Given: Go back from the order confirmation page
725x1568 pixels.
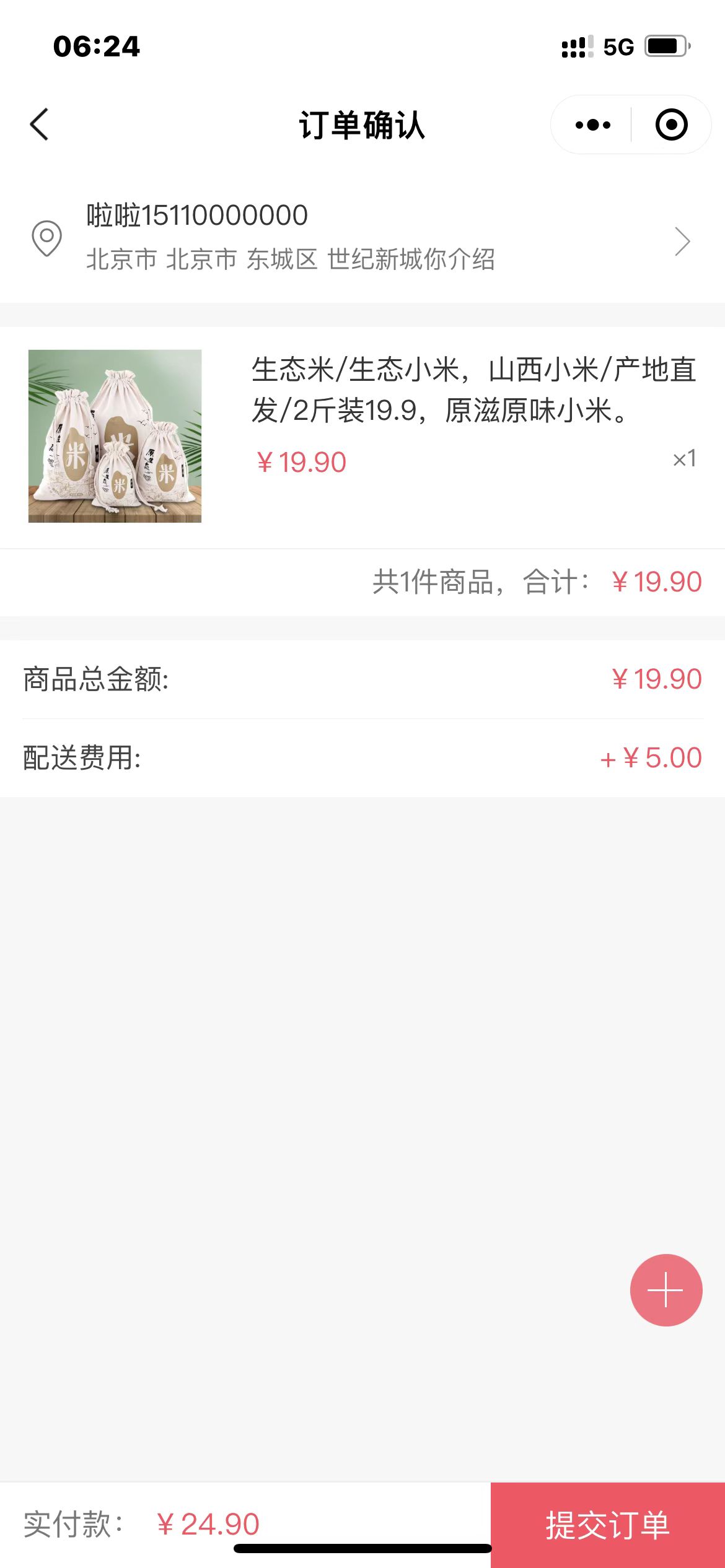Looking at the screenshot, I should (40, 124).
